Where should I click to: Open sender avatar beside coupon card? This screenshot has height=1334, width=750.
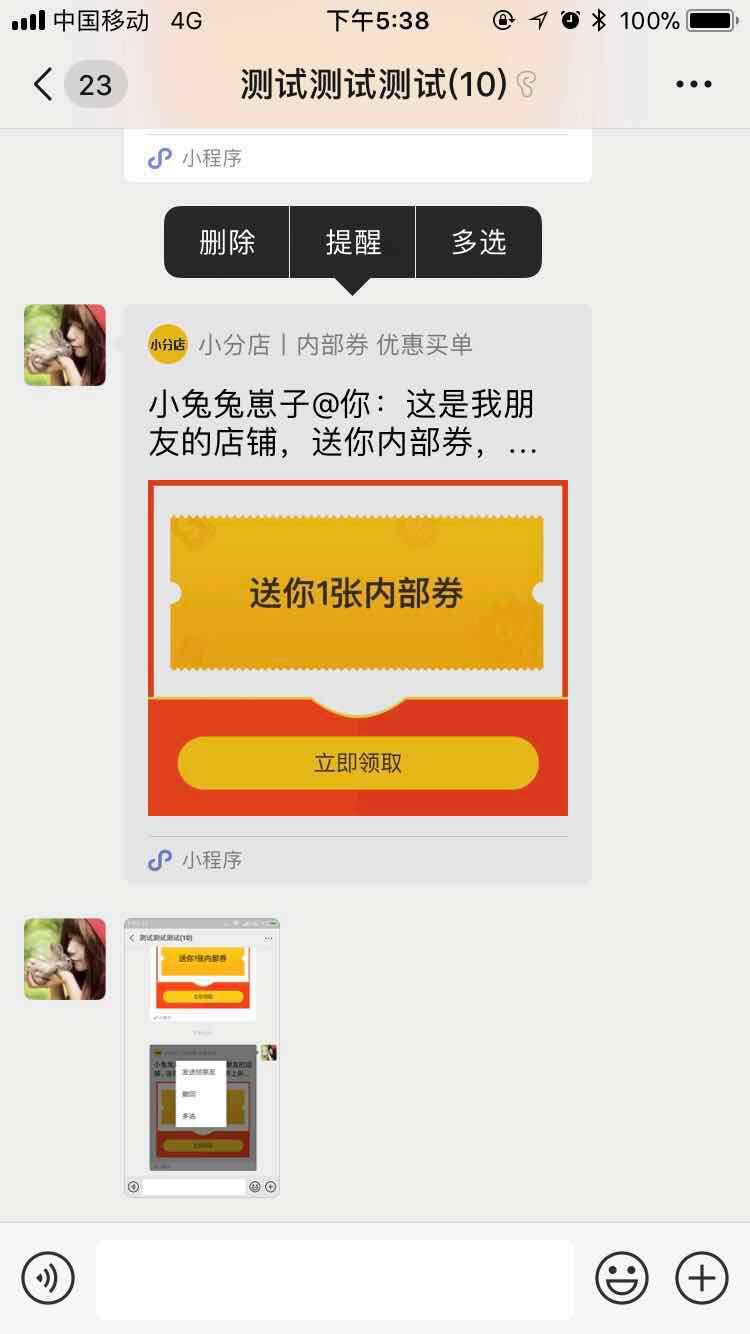(65, 345)
